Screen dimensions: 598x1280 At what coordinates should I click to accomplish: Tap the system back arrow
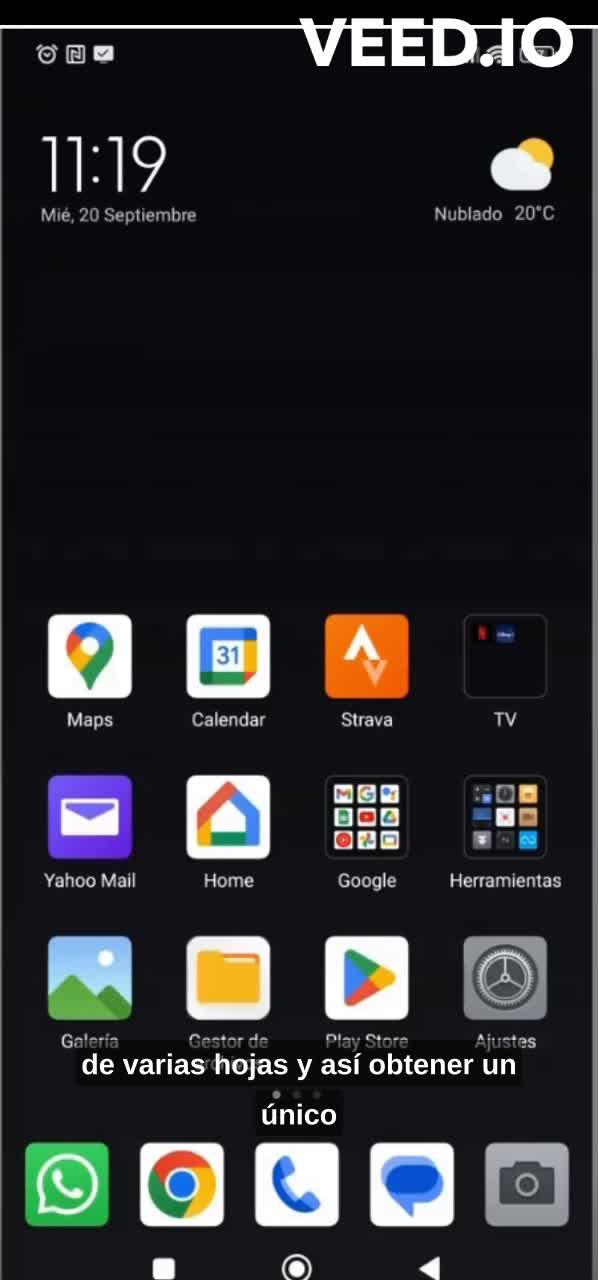pyautogui.click(x=430, y=1268)
